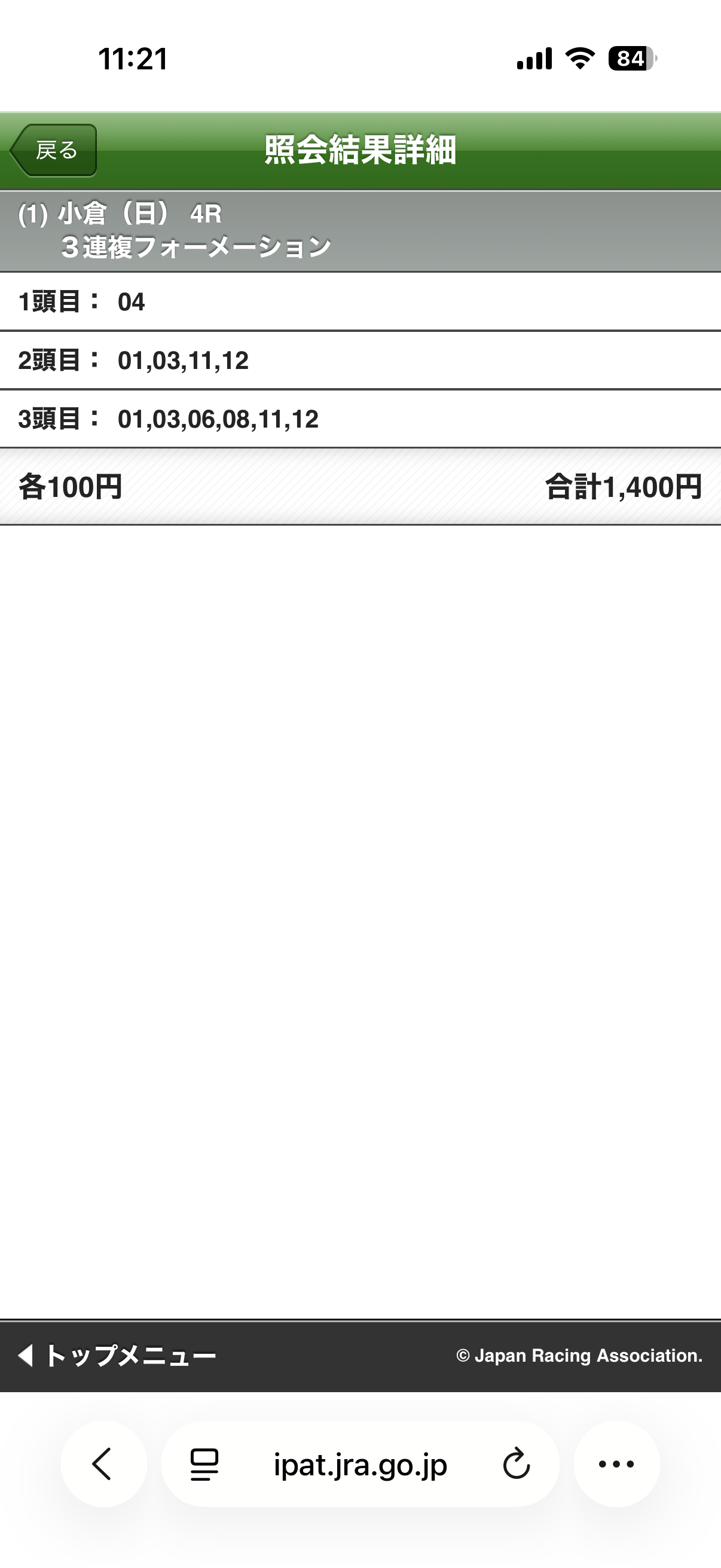Open the トップメニュー link
This screenshot has height=1568, width=721.
(117, 1356)
